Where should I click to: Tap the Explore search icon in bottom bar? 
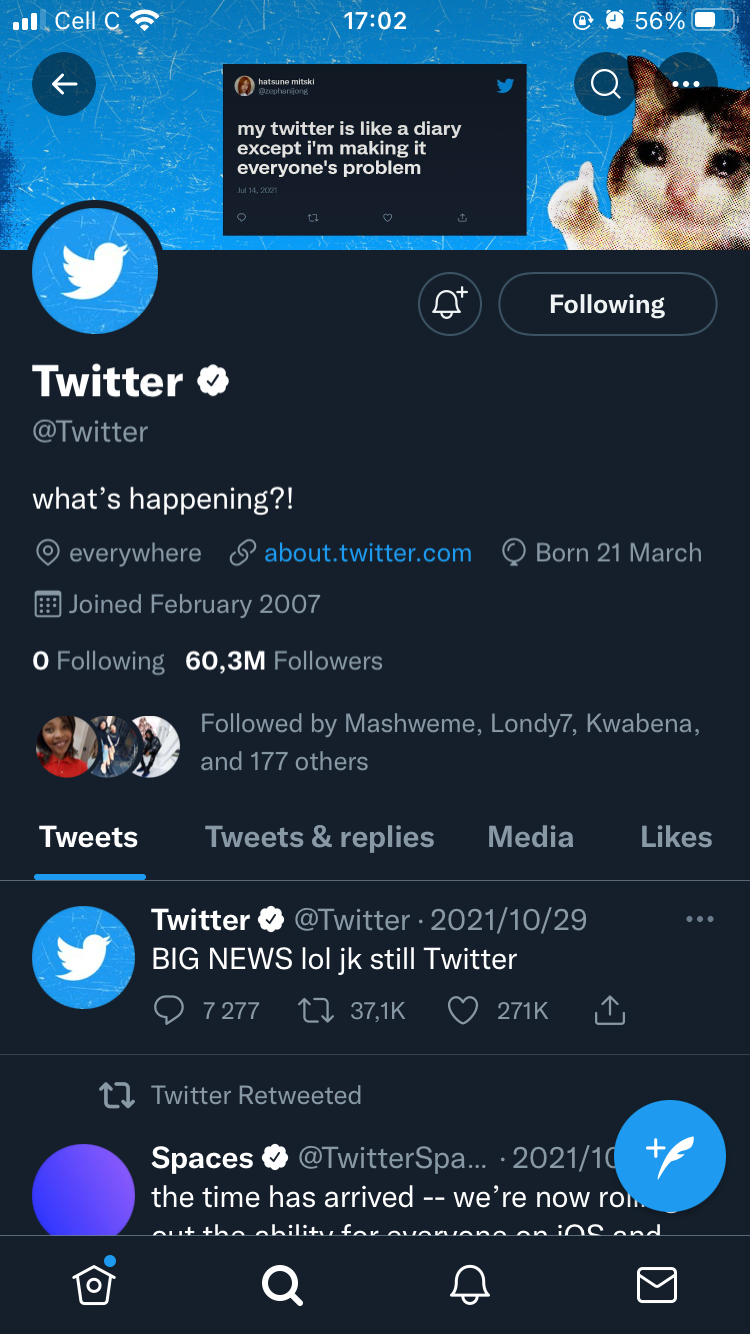click(282, 1286)
